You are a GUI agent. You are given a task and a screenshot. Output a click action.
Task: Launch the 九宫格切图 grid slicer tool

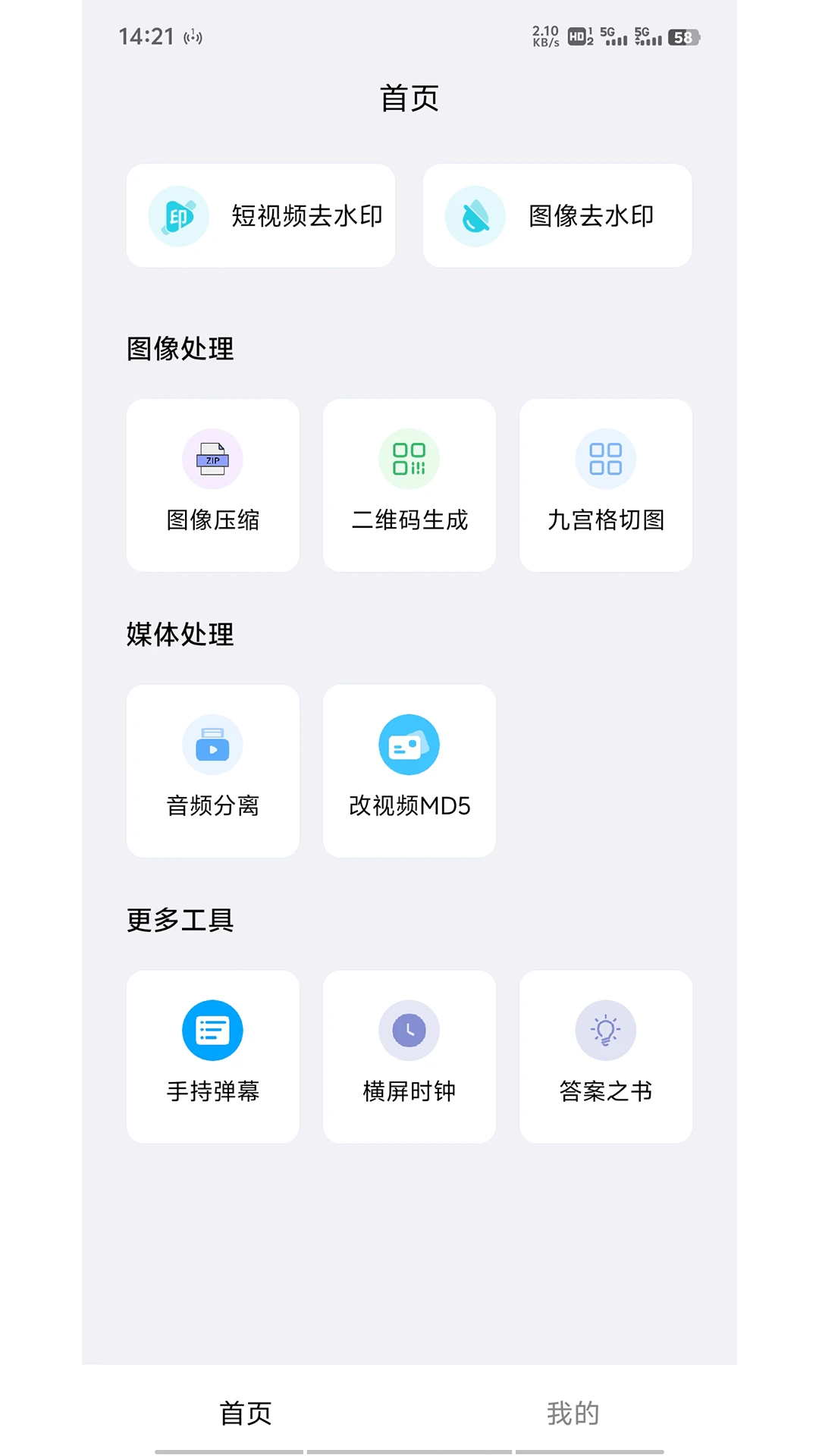pyautogui.click(x=606, y=485)
